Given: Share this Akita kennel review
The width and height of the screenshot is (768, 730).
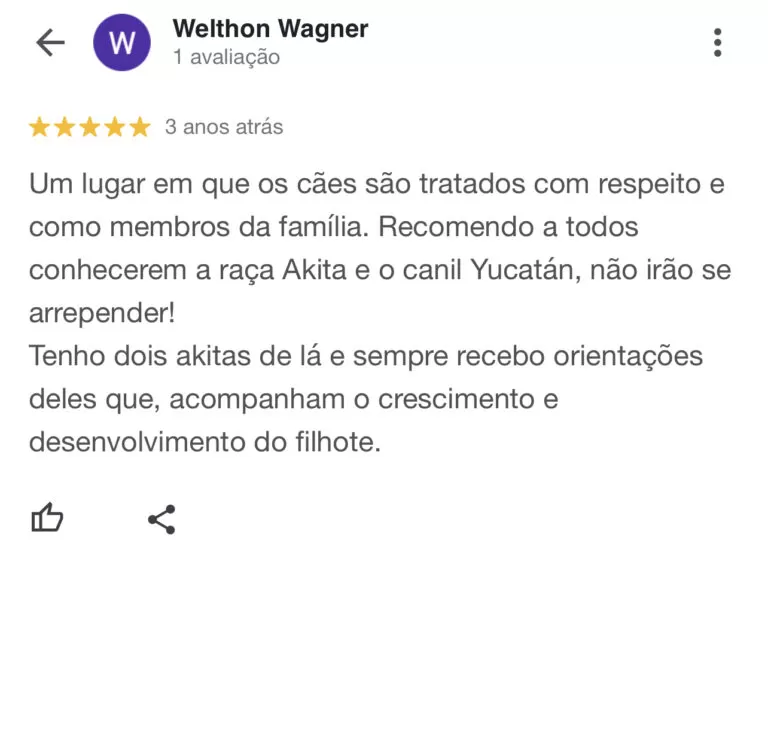Looking at the screenshot, I should pyautogui.click(x=162, y=519).
